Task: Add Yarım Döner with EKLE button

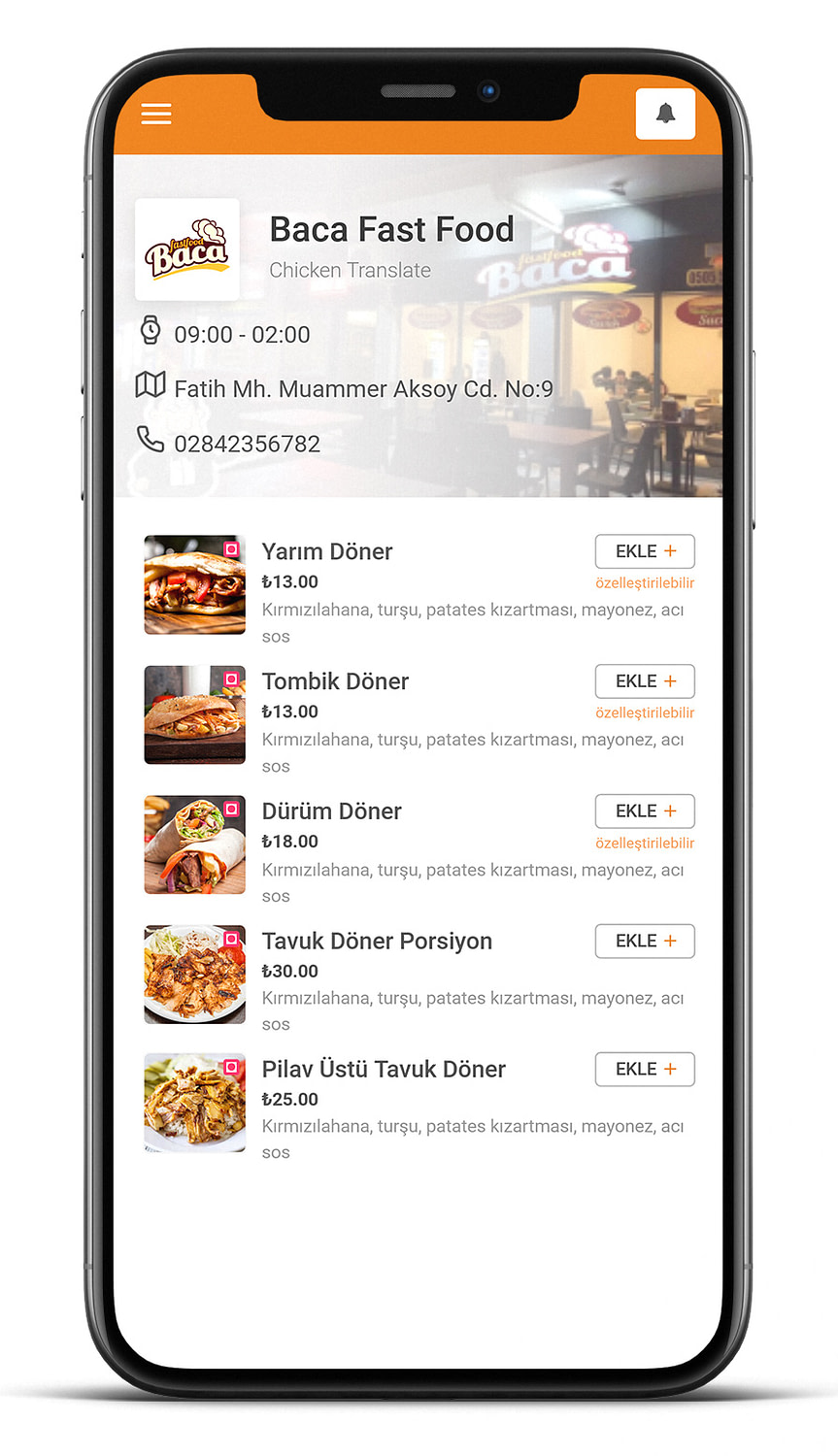Action: (x=645, y=551)
